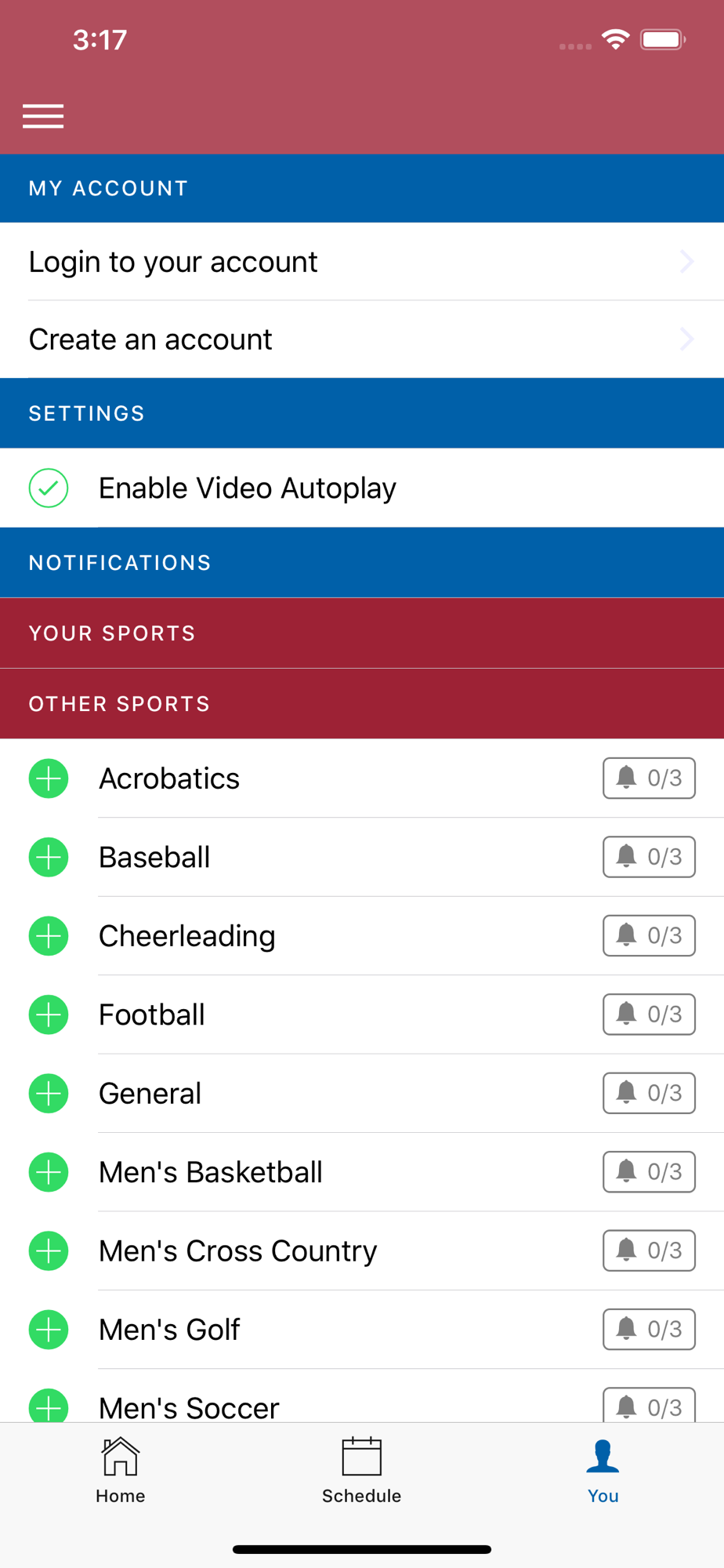Add Baseball to your sports
724x1568 pixels.
point(49,857)
